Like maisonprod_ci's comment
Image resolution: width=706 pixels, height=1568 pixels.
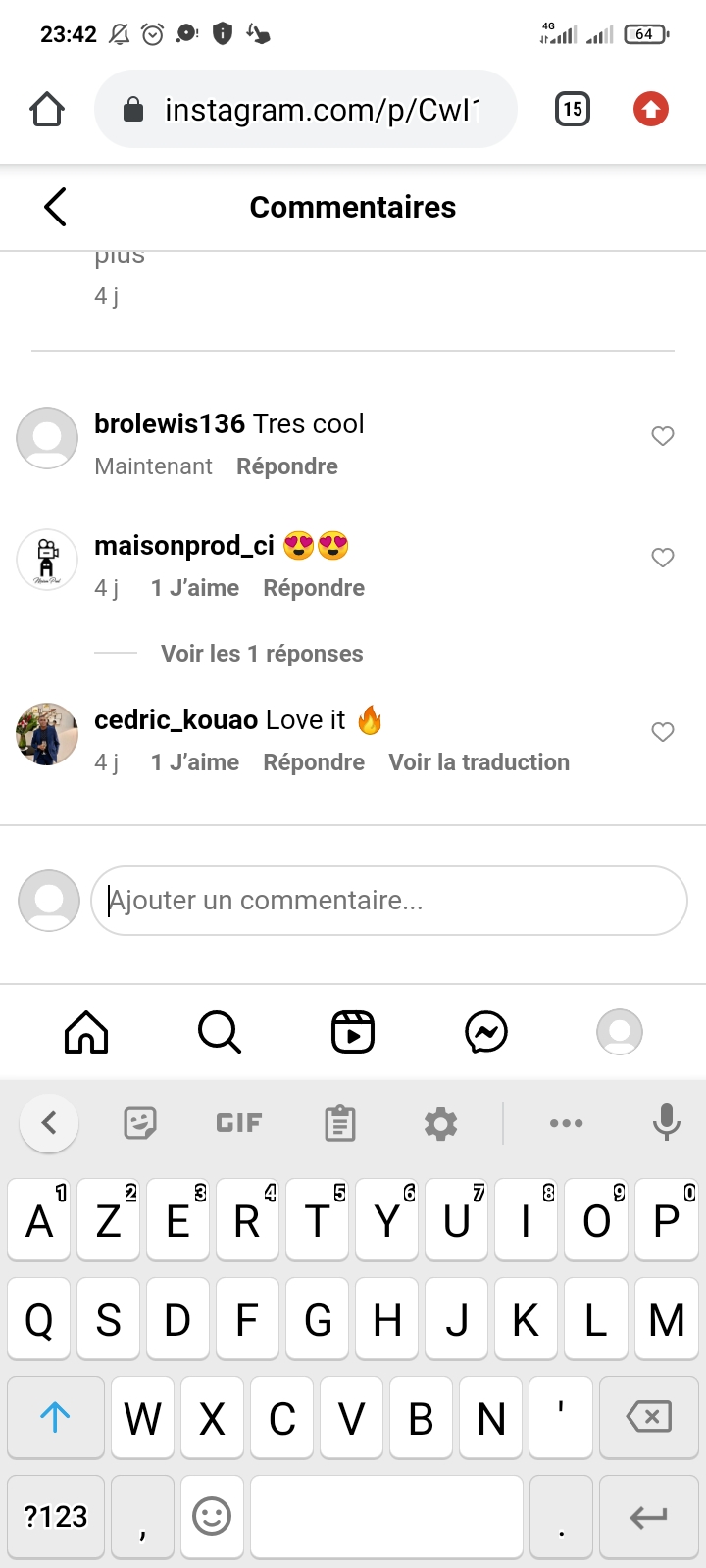[663, 558]
